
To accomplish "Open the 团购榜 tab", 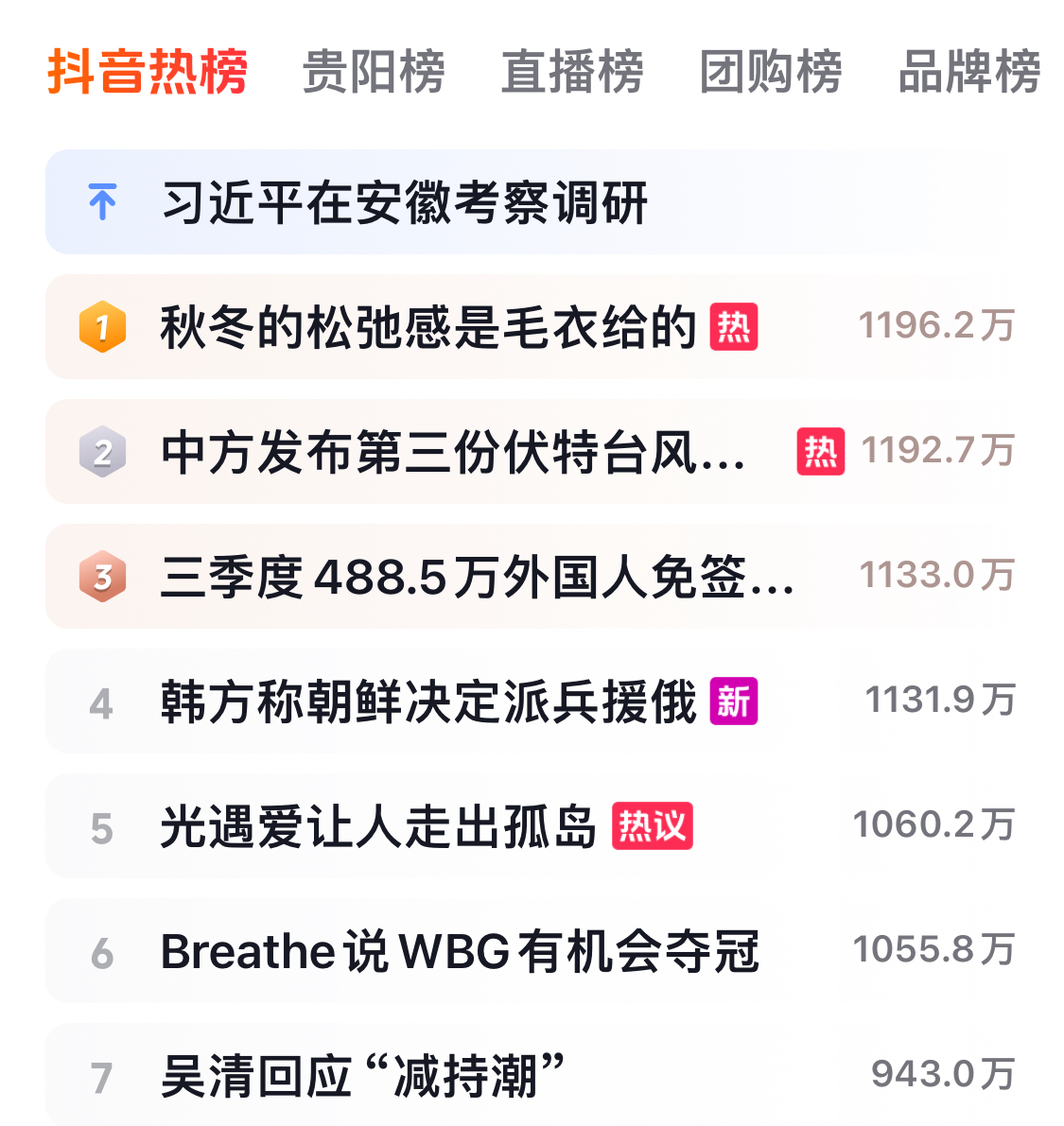I will (770, 72).
